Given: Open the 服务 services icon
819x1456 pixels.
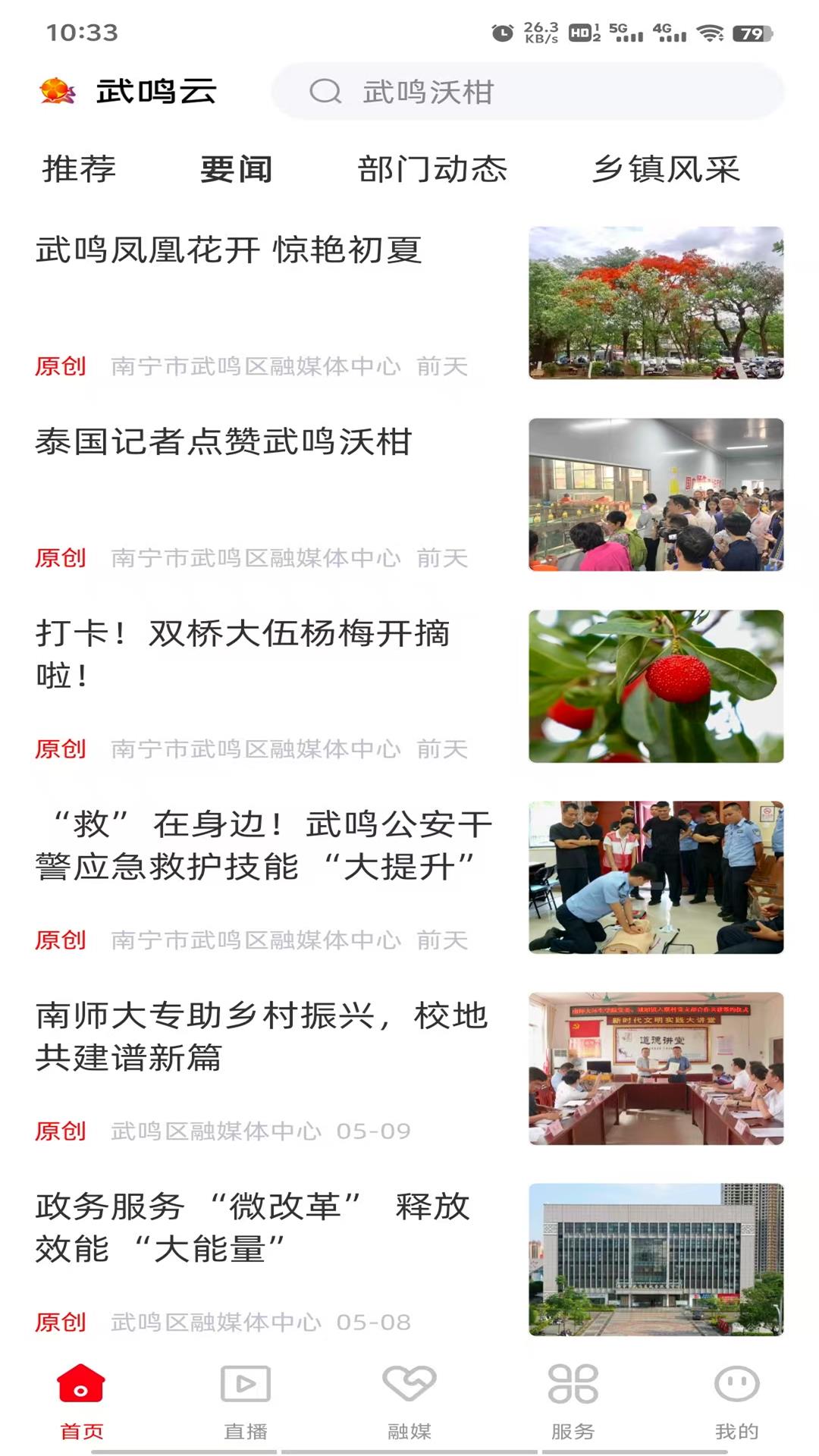Looking at the screenshot, I should coord(573,1395).
